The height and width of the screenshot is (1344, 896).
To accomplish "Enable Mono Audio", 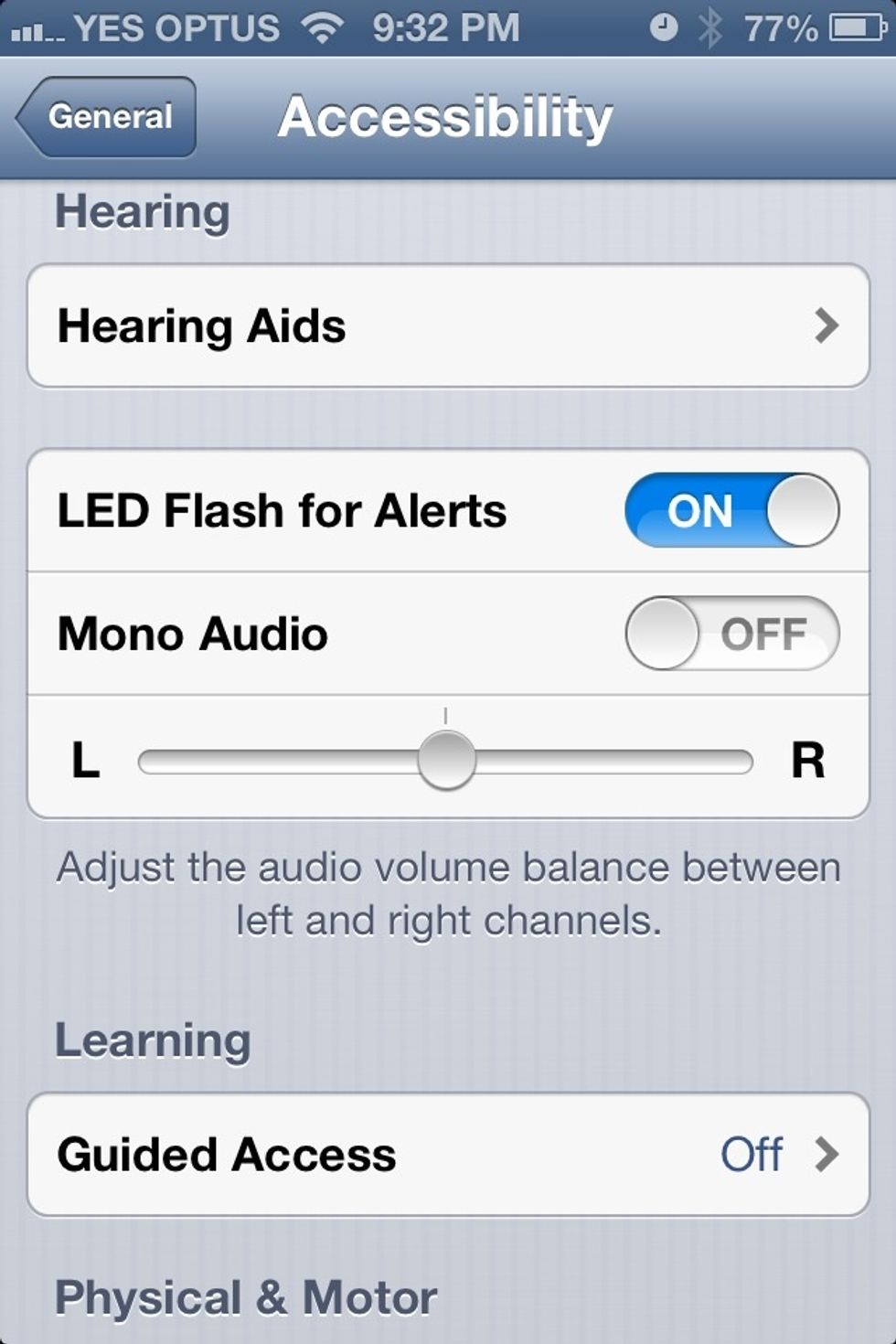I will pyautogui.click(x=730, y=633).
